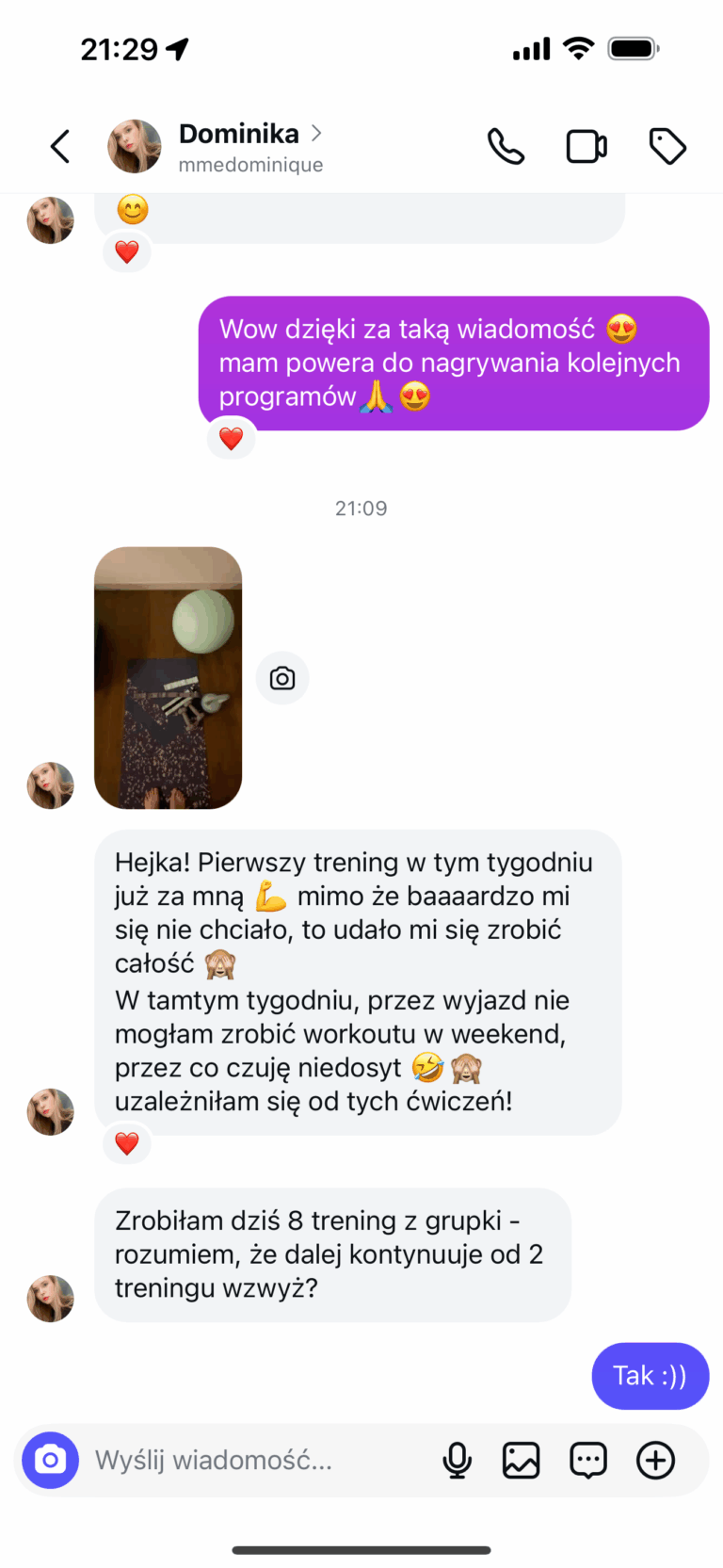The image size is (723, 1568).
Task: Open saved replies speech bubble icon
Action: pyautogui.click(x=588, y=1461)
